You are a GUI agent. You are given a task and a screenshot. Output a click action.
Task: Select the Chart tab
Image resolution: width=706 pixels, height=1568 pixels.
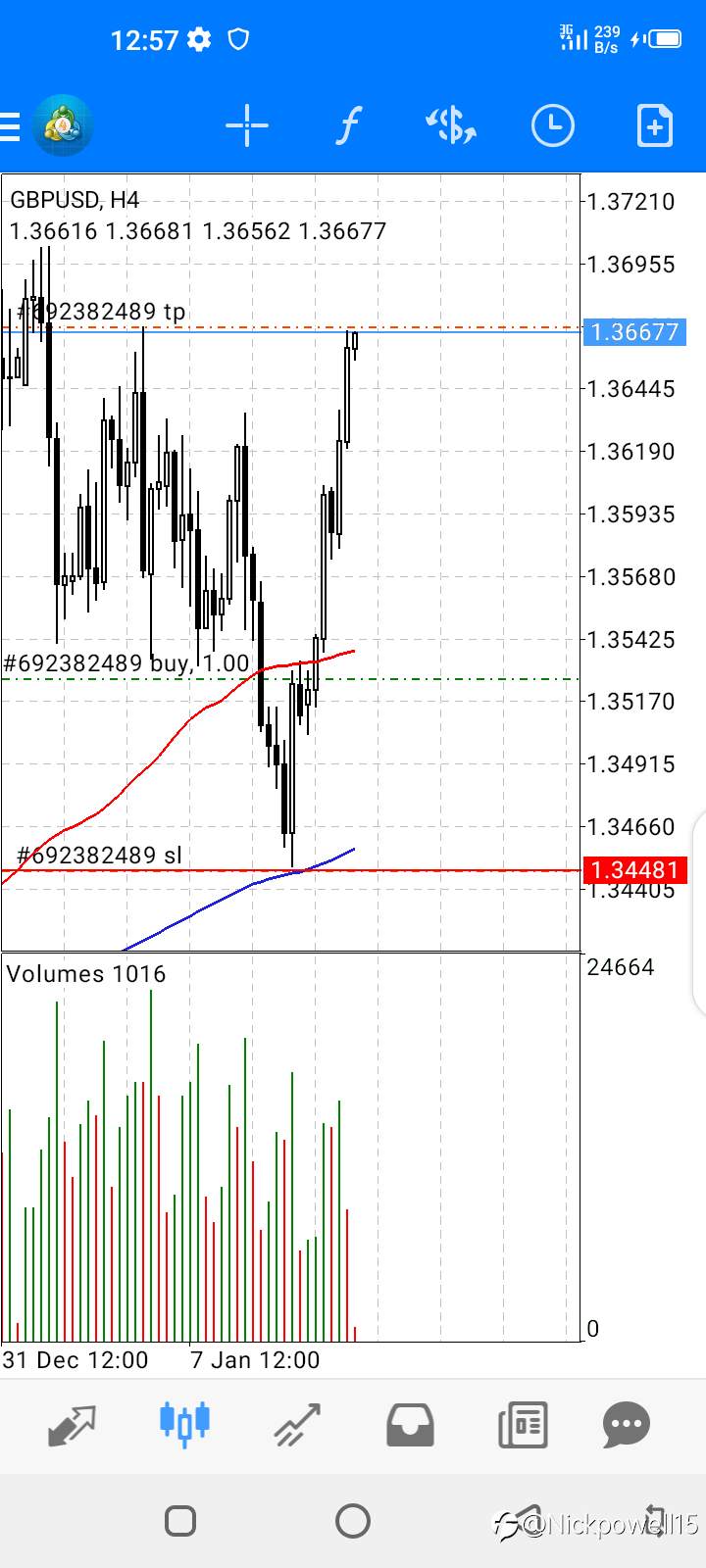[x=184, y=1423]
